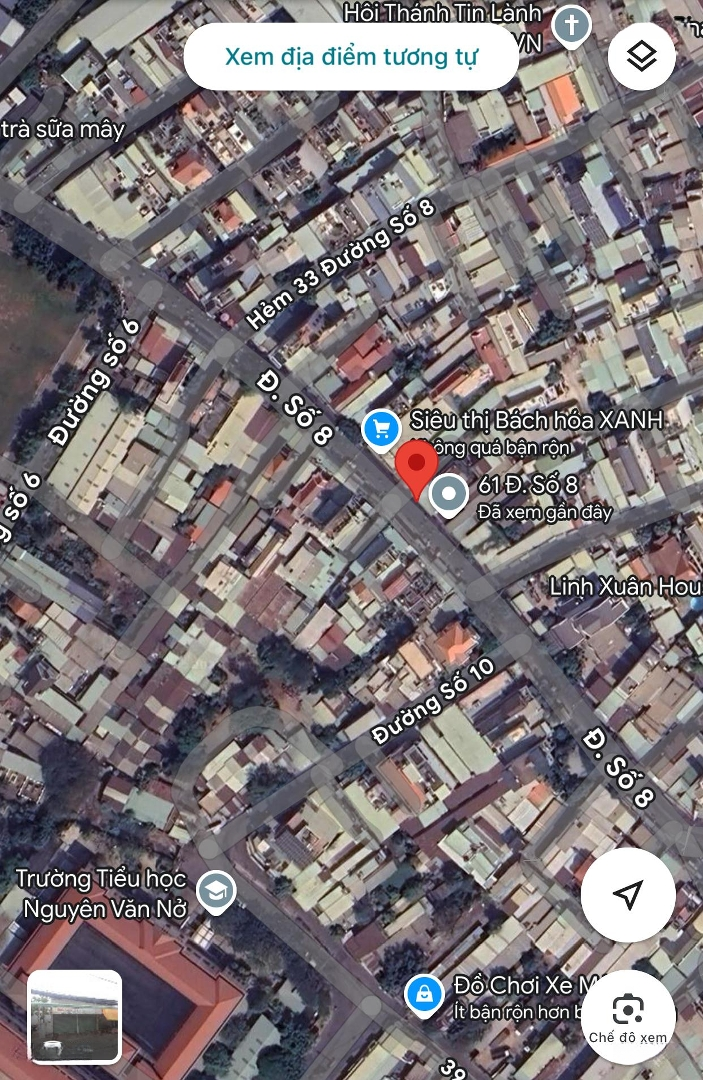
Task: Open Trường Tiểu học Nguyễn Văn Nở marker
Action: (x=215, y=890)
